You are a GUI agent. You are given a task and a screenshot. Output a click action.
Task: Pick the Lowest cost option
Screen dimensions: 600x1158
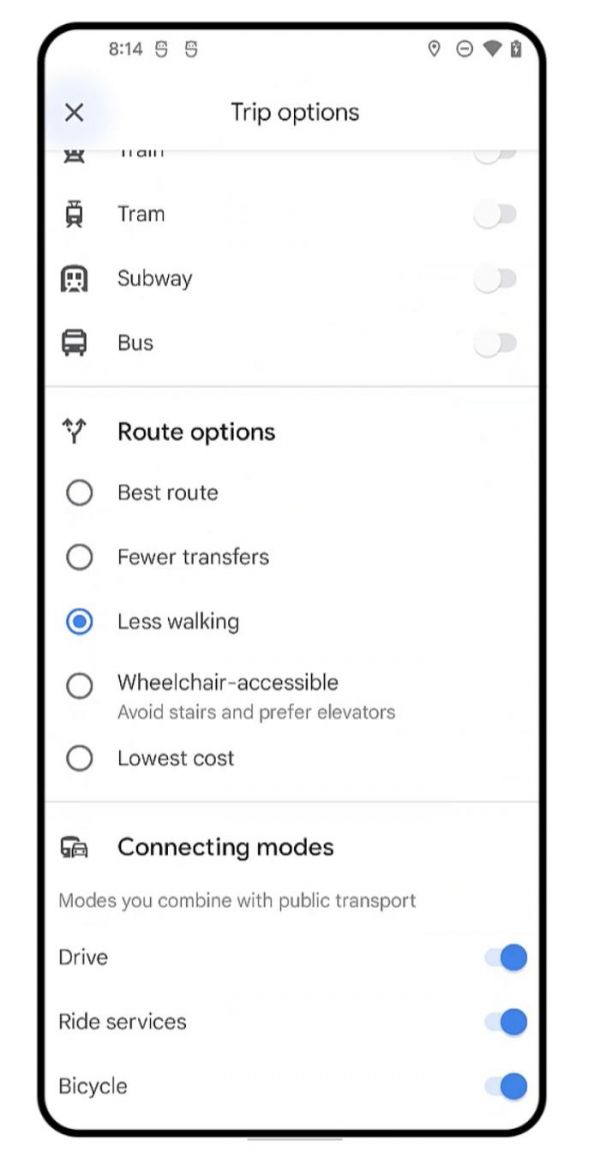click(x=79, y=758)
